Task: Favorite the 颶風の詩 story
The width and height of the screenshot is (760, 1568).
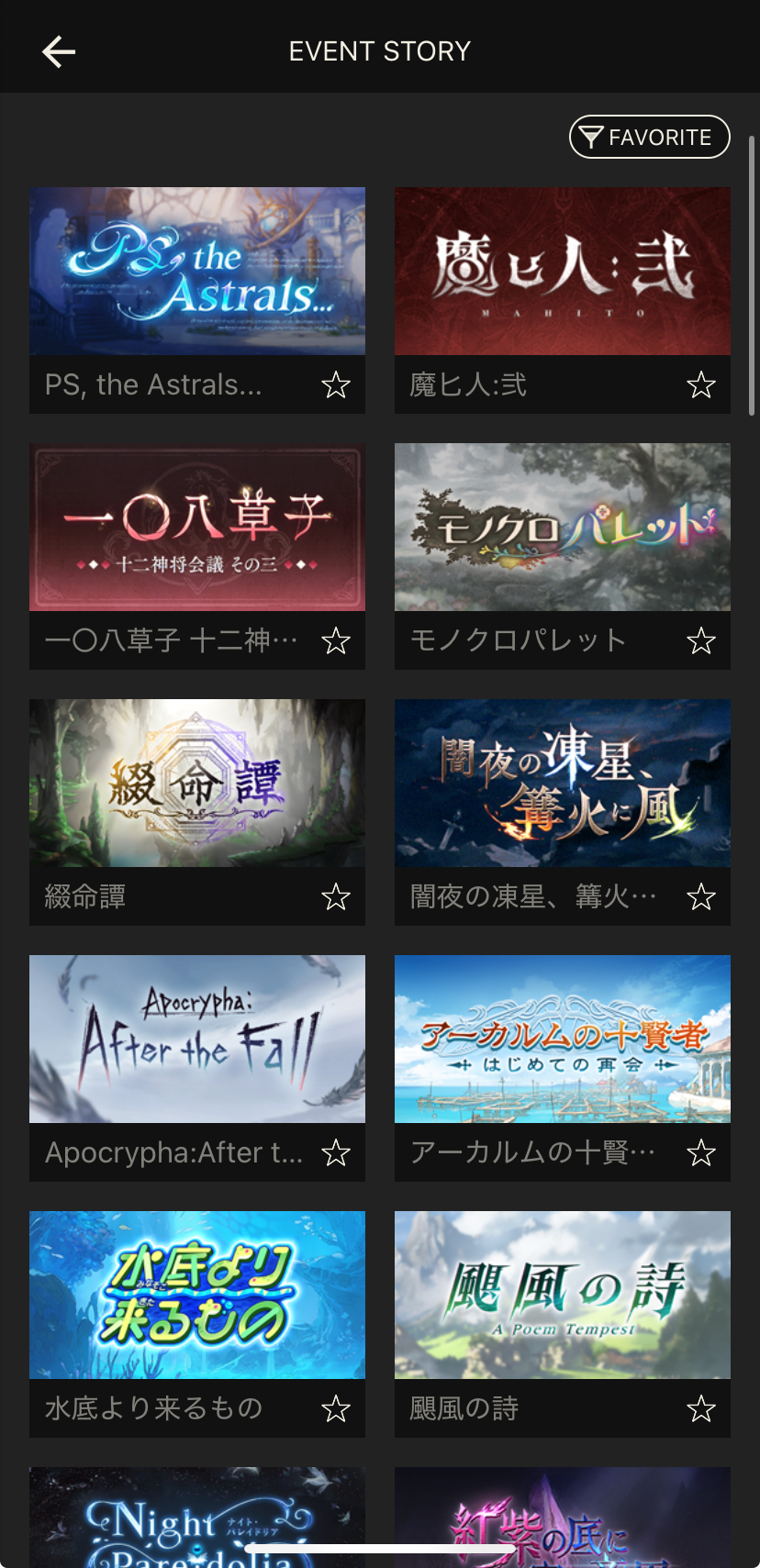Action: 701,1409
